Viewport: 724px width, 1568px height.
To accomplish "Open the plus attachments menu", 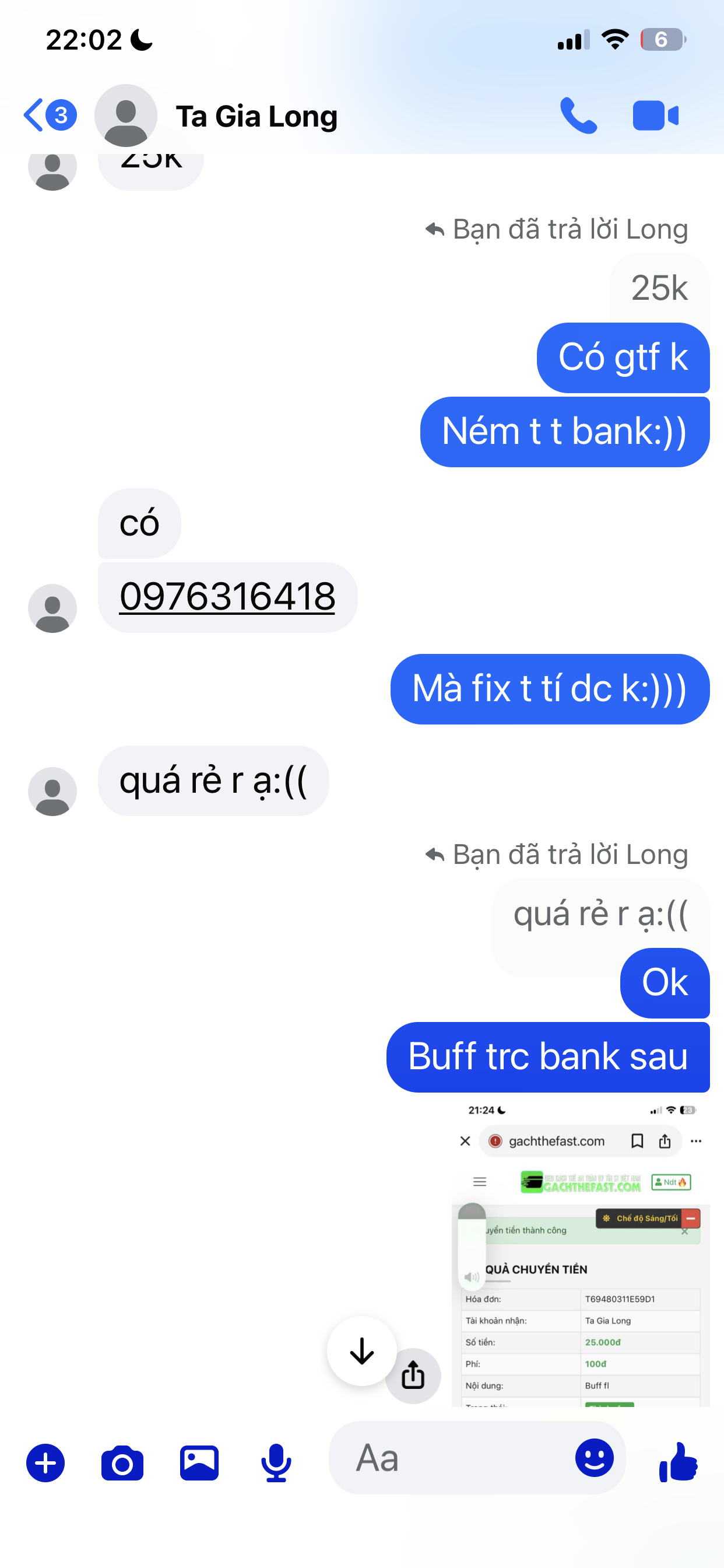I will tap(45, 1462).
